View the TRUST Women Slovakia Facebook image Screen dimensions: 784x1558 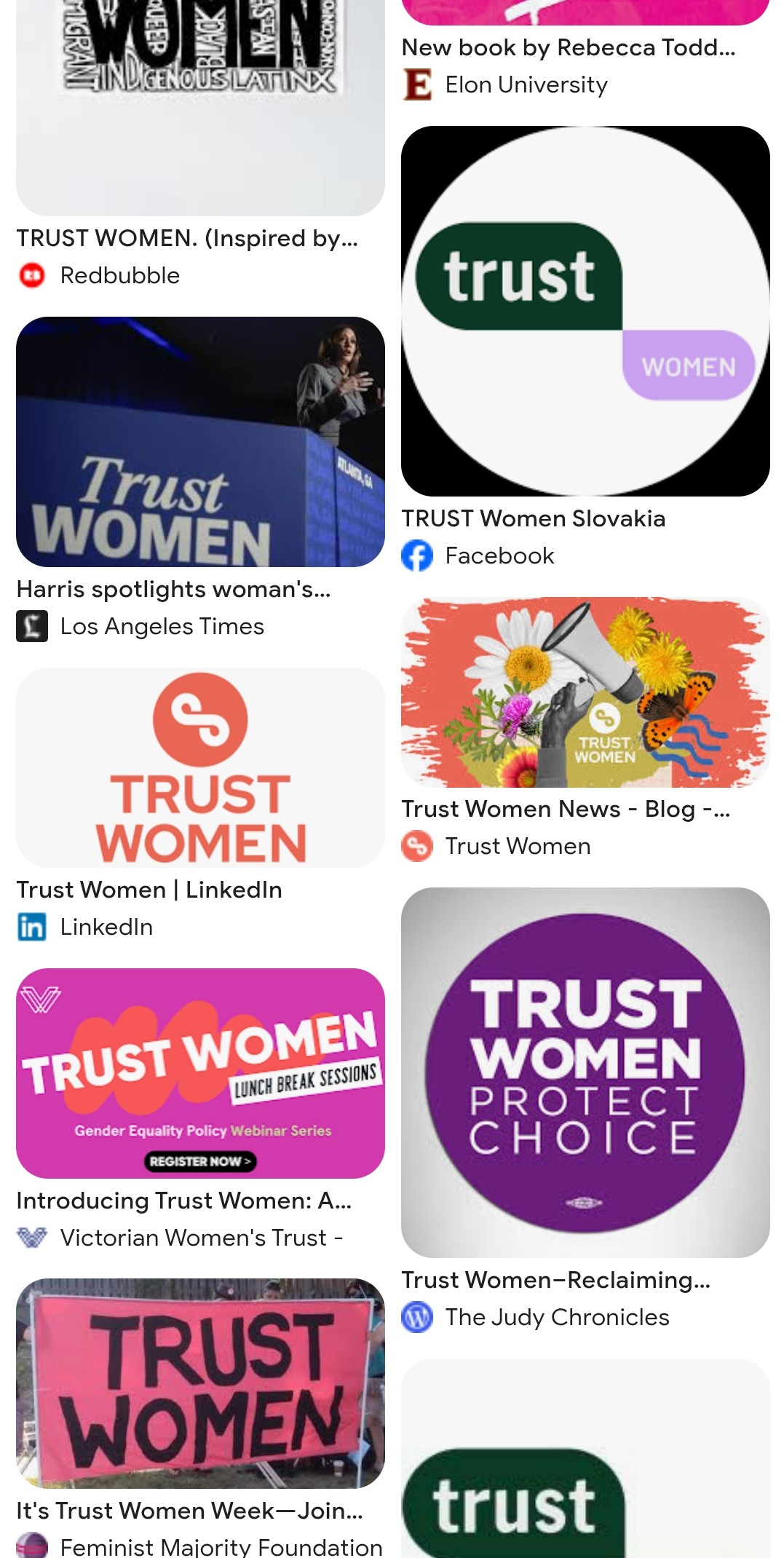coord(585,311)
